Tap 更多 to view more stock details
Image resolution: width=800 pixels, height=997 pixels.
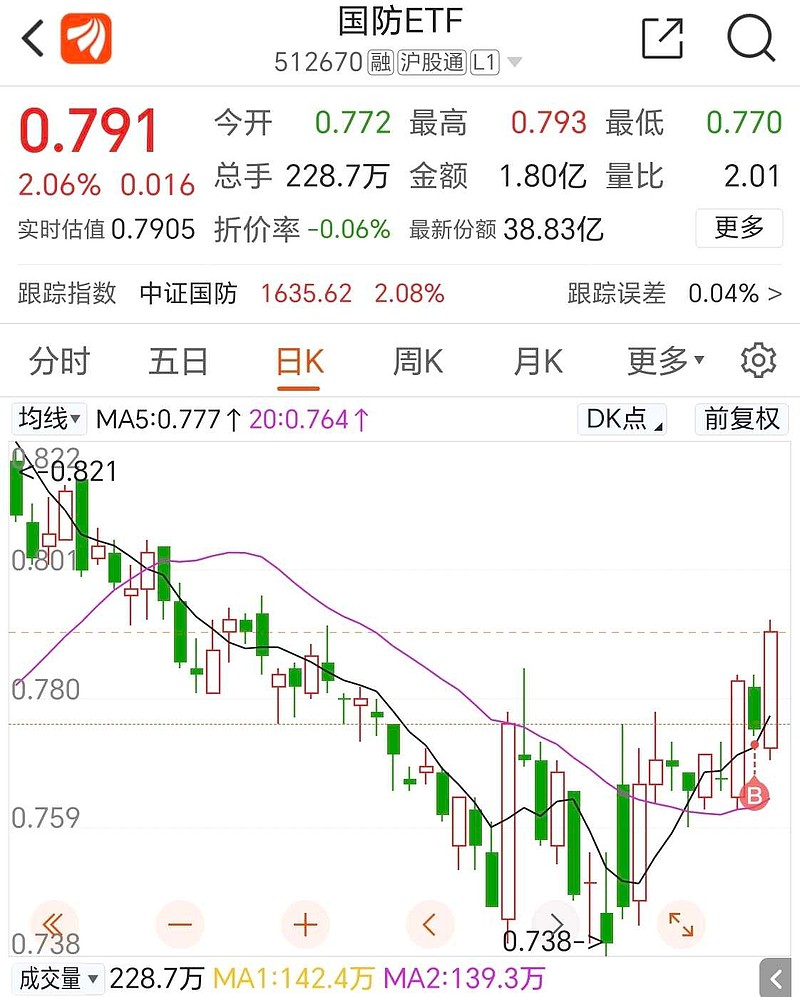pyautogui.click(x=739, y=228)
